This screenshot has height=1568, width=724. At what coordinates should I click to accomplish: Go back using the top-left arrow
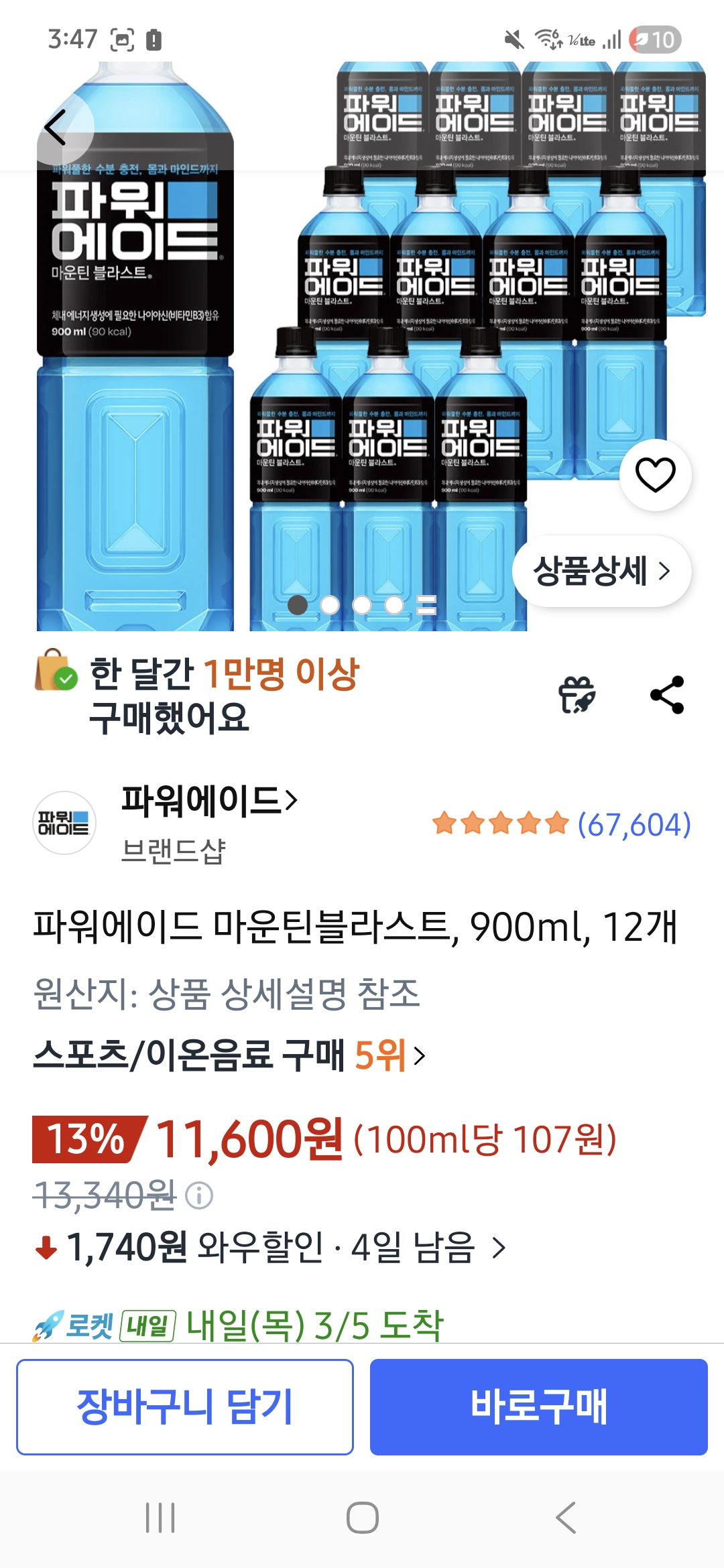[x=56, y=127]
